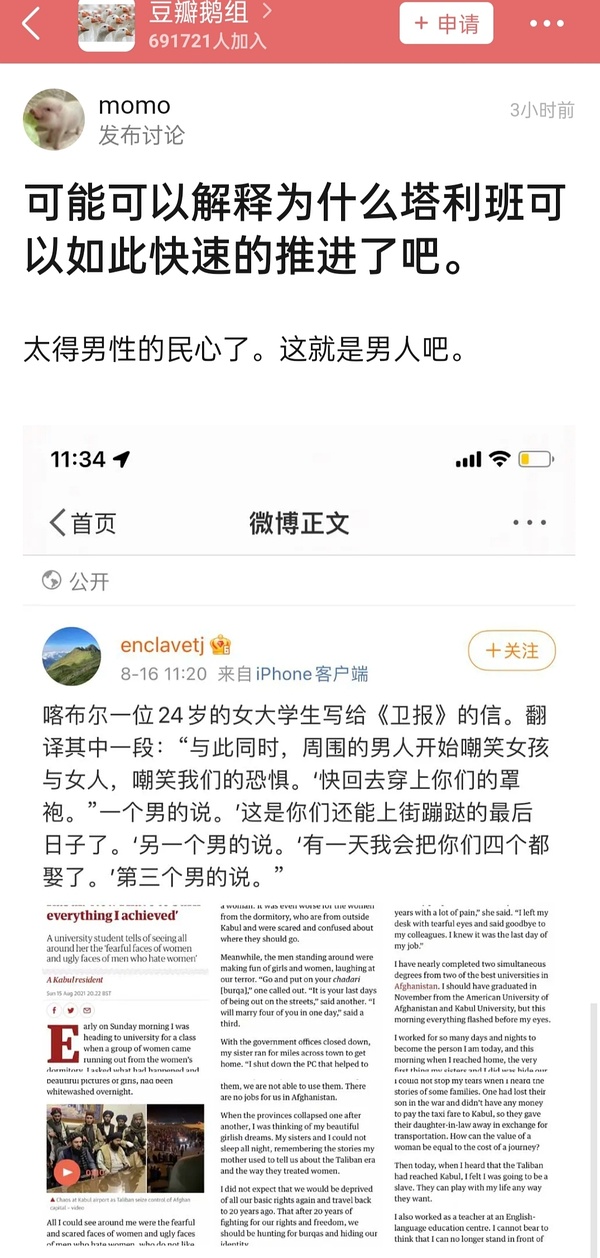The image size is (600, 1258).
Task: Tap 申请 to join the group
Action: 446,24
